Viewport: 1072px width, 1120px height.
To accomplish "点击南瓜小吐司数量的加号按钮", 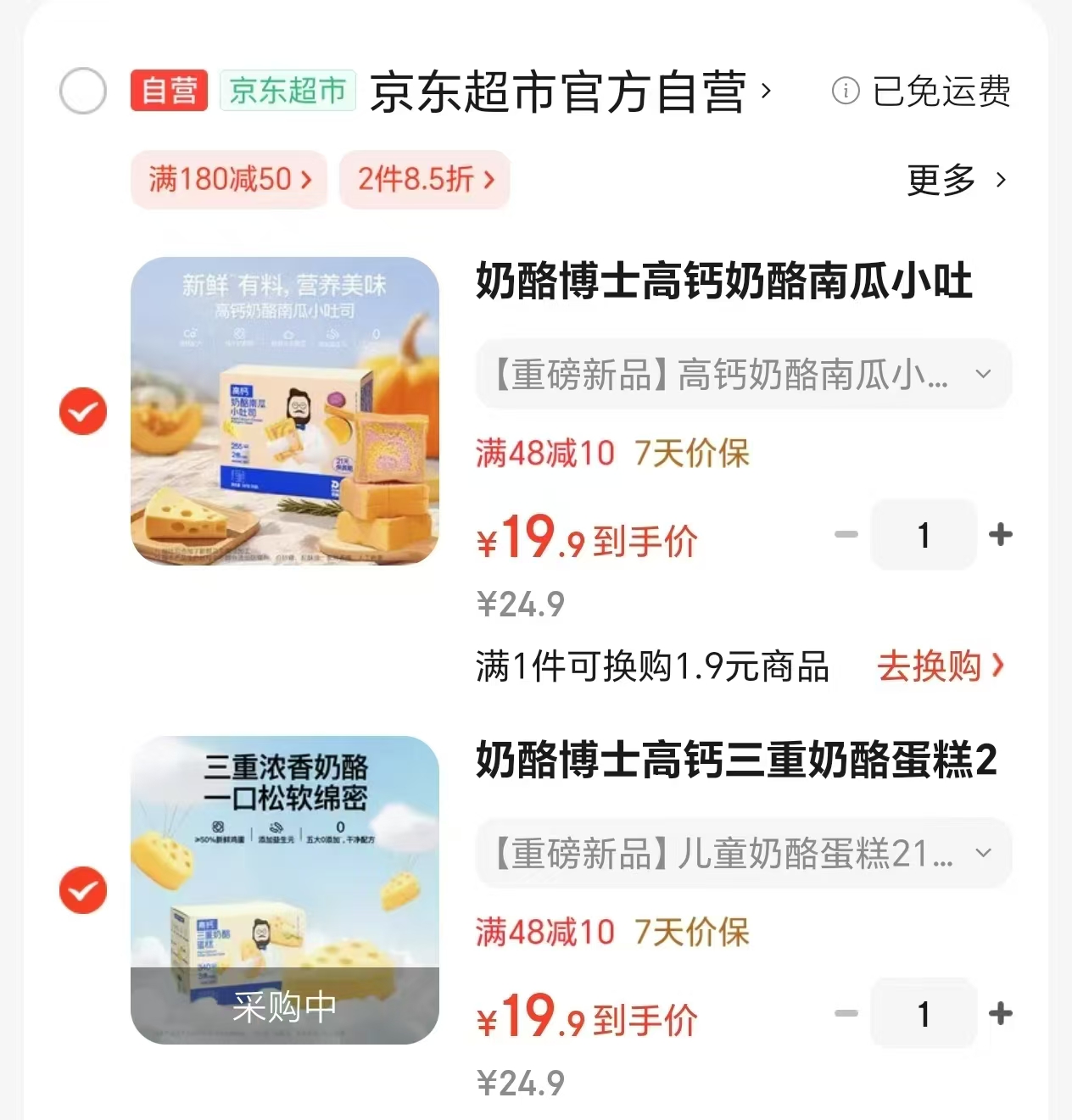I will (1002, 534).
